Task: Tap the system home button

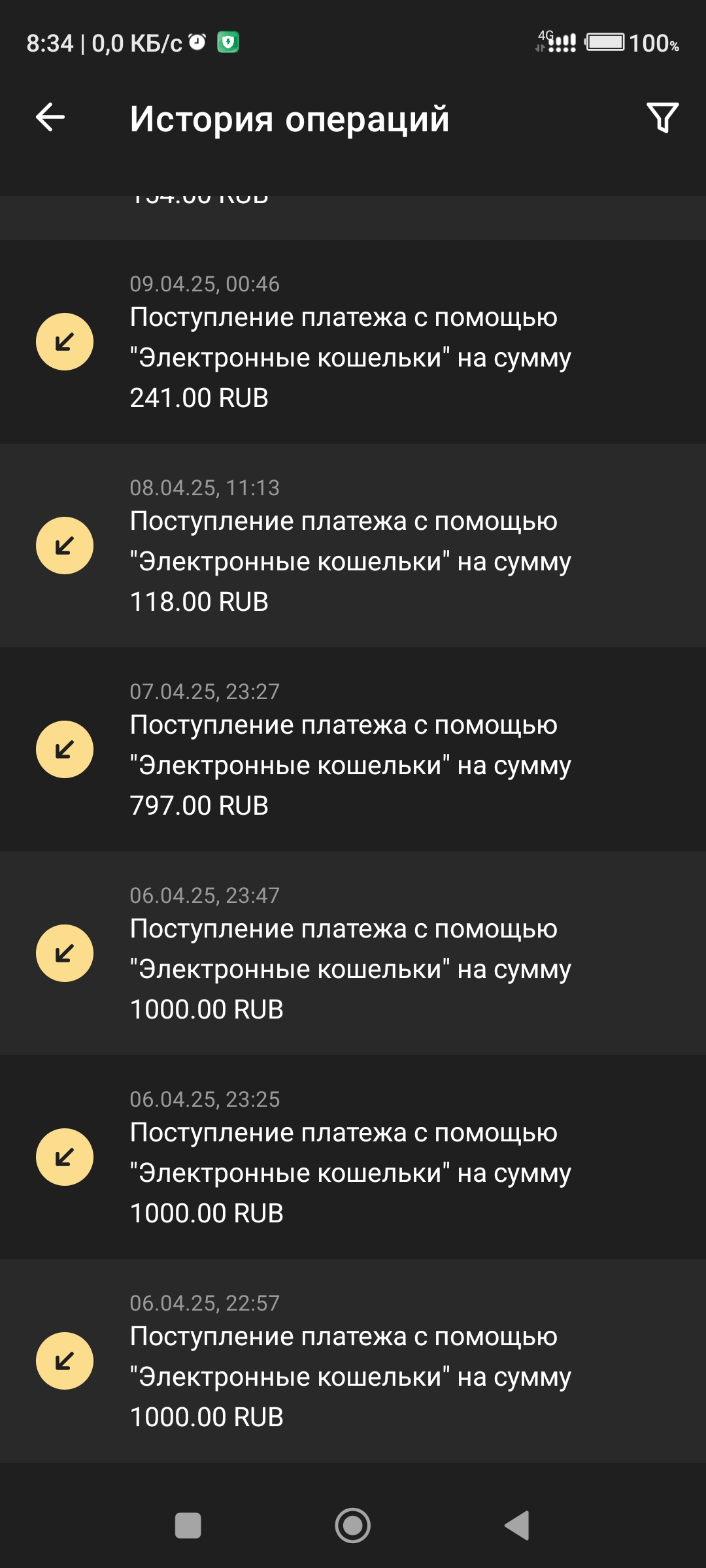Action: pos(353,1526)
